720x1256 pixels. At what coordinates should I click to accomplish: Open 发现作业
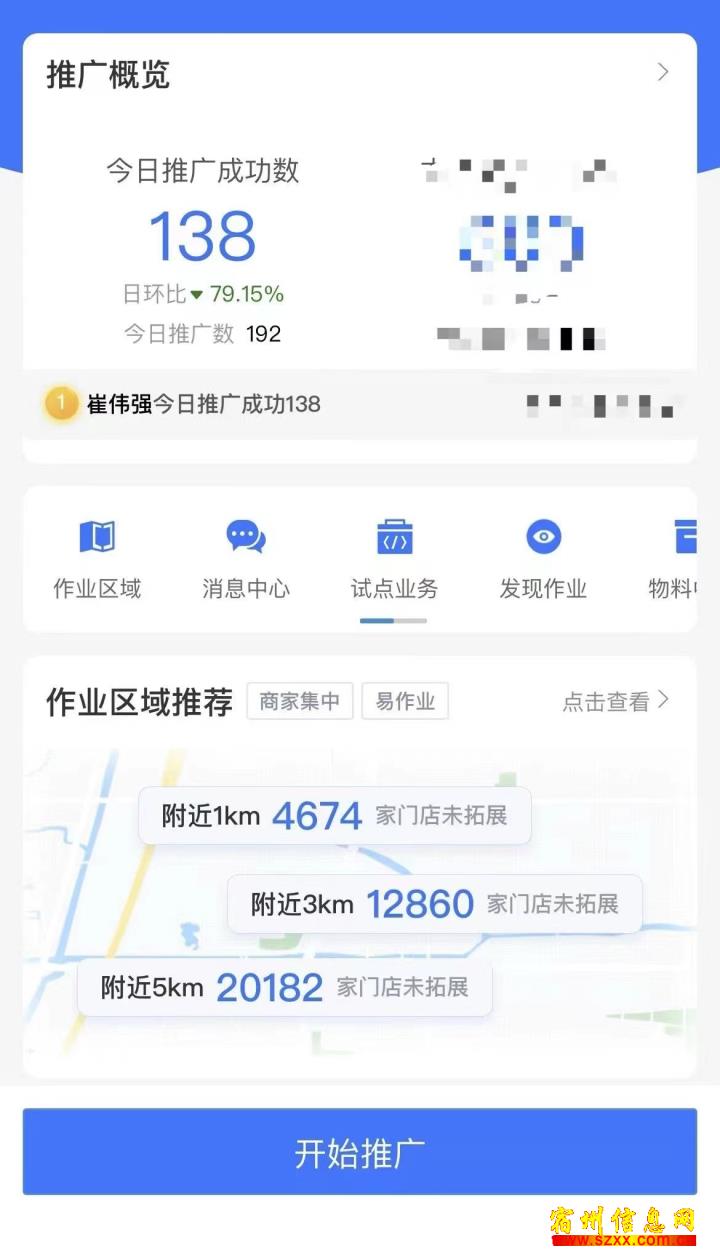point(543,559)
